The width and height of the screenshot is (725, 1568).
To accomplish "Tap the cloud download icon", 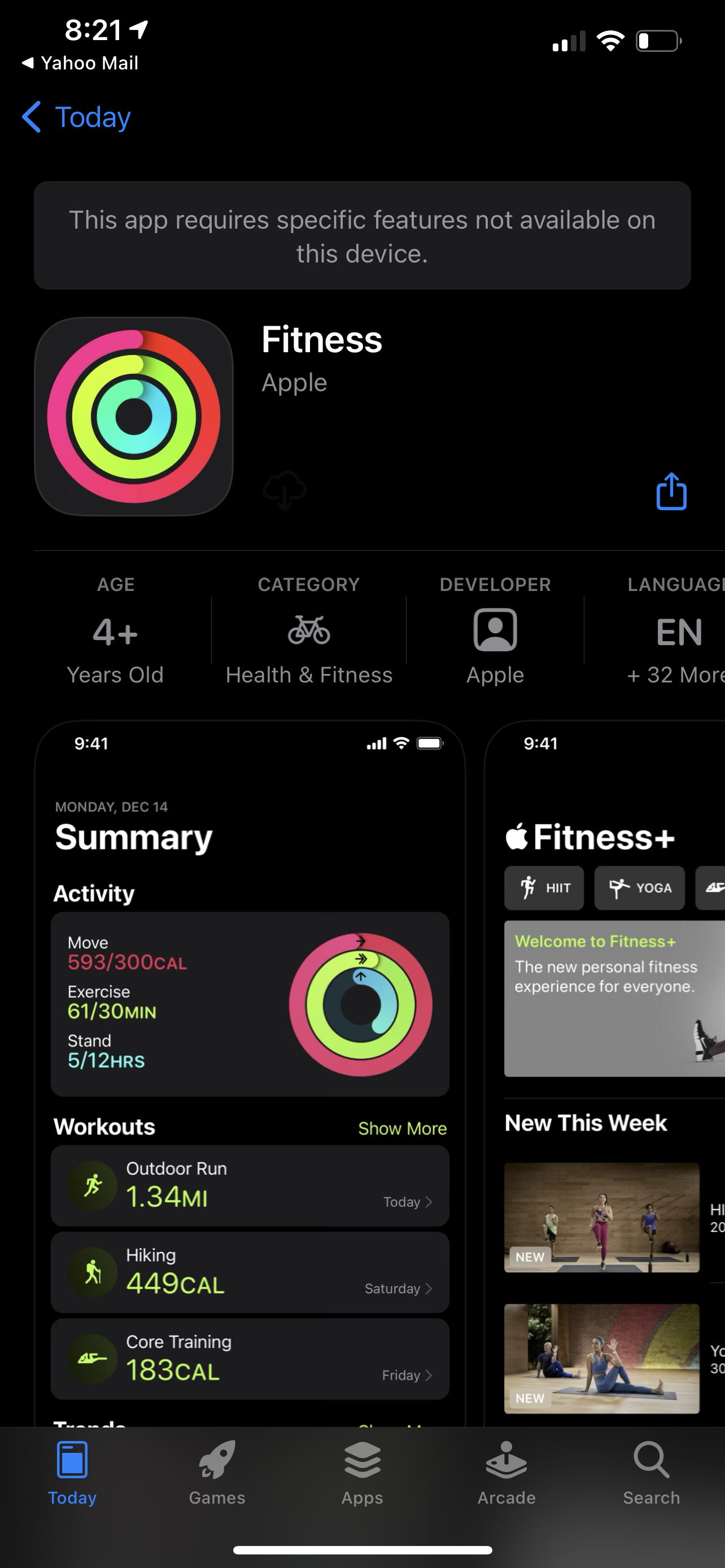I will click(284, 490).
